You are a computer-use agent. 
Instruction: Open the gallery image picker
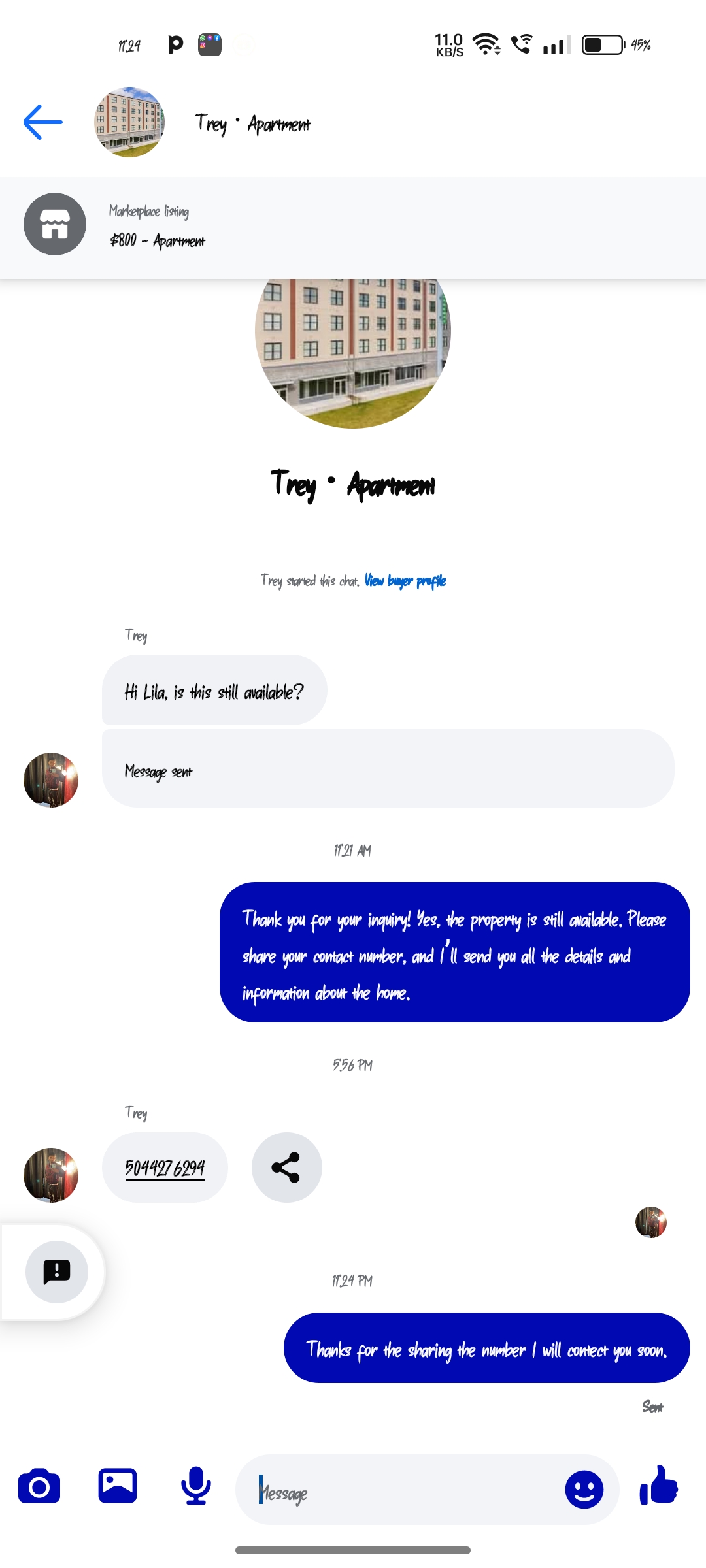point(118,1486)
